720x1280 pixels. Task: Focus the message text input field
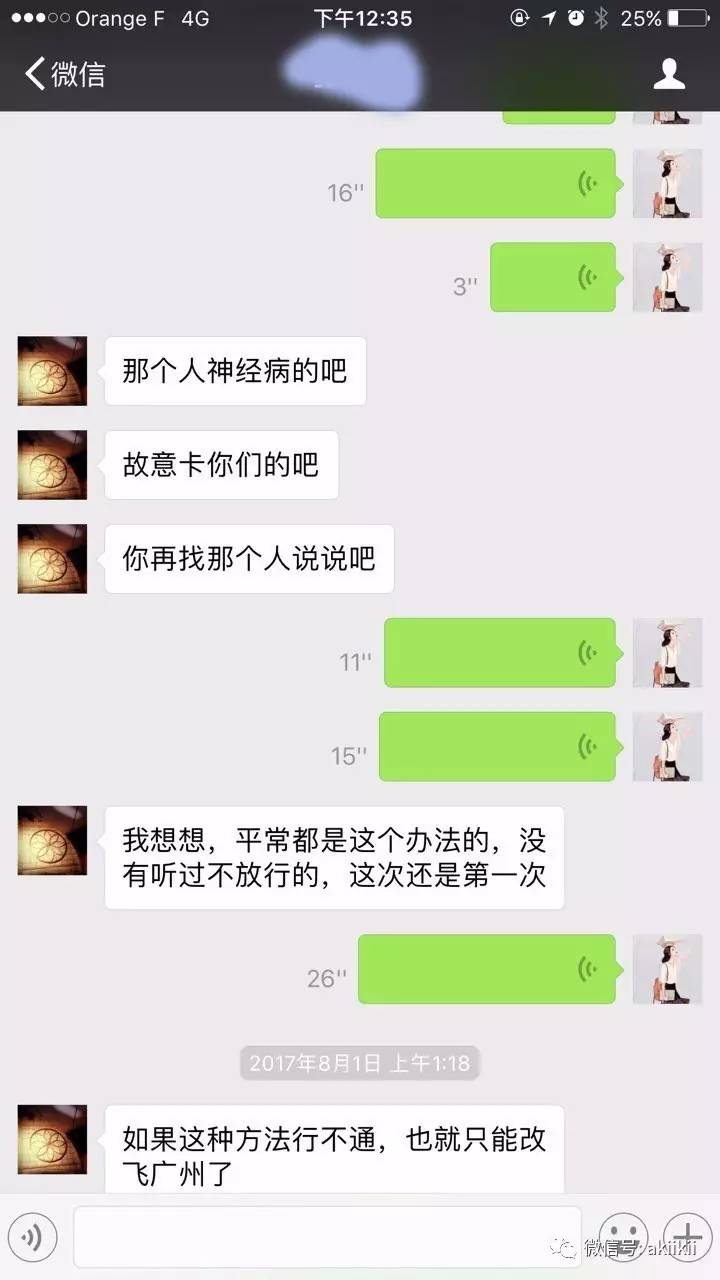pyautogui.click(x=326, y=1238)
